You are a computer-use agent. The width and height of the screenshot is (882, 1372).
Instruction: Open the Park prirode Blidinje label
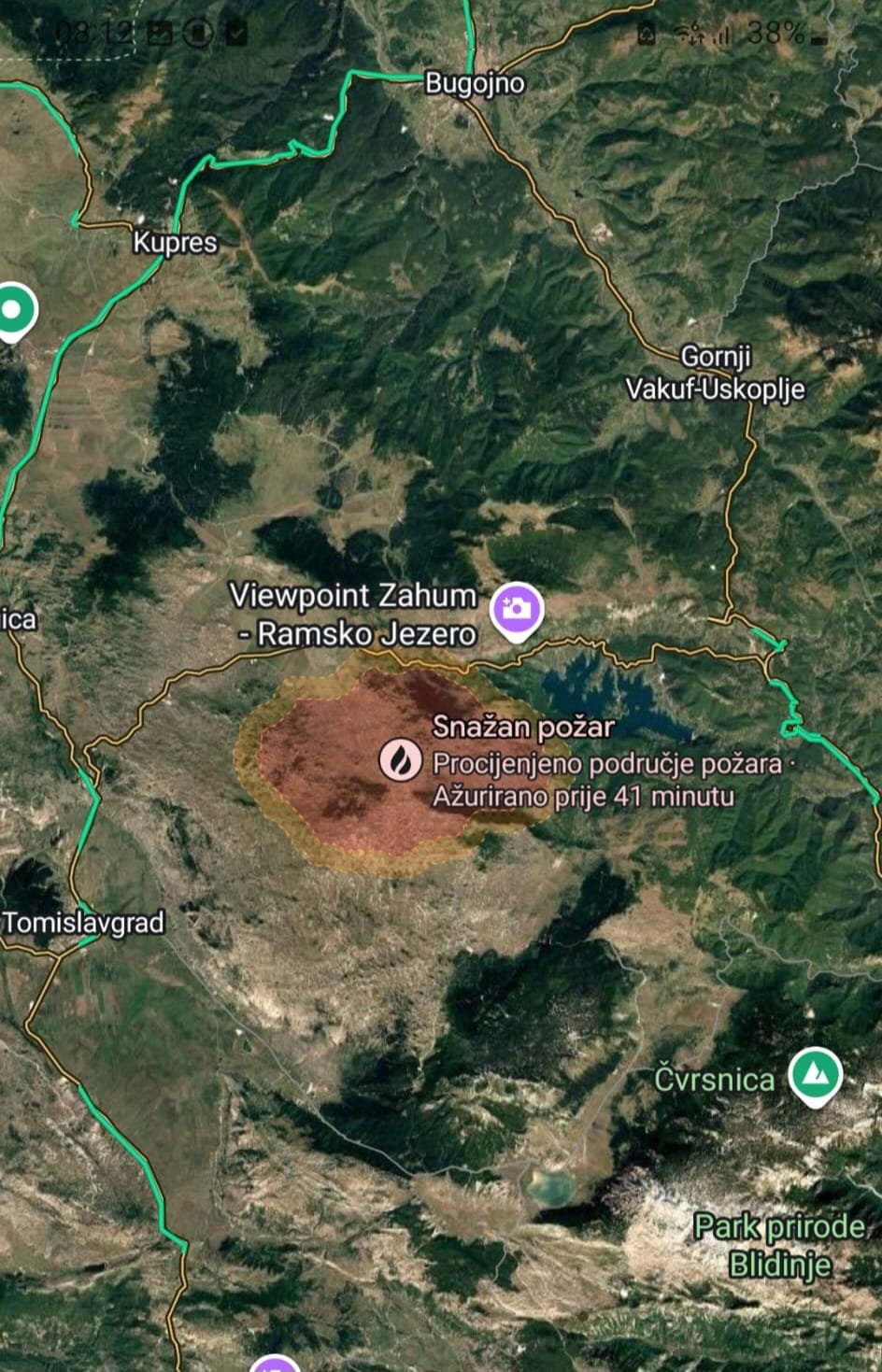click(x=780, y=1245)
